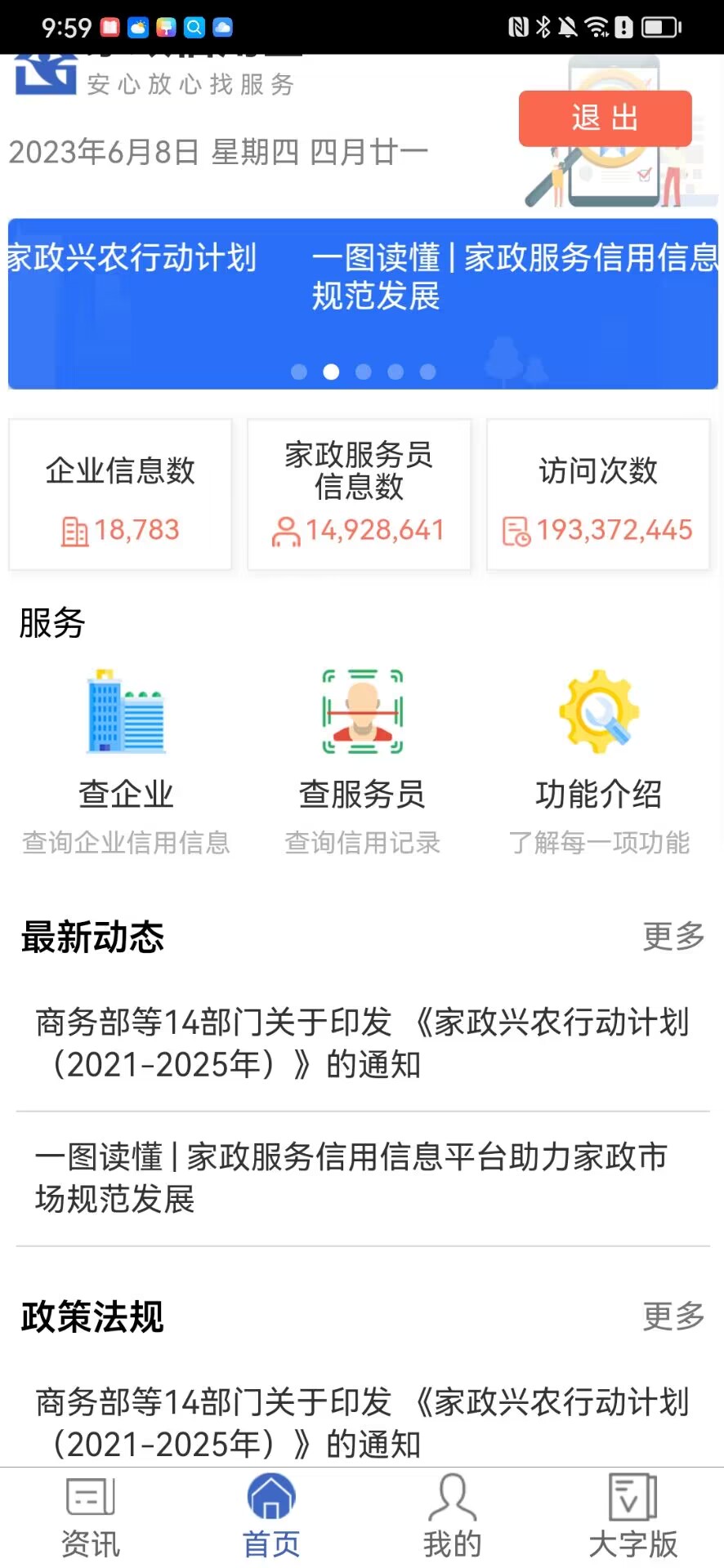The width and height of the screenshot is (724, 1568).
Task: Open 查企业 company lookup
Action: click(126, 759)
